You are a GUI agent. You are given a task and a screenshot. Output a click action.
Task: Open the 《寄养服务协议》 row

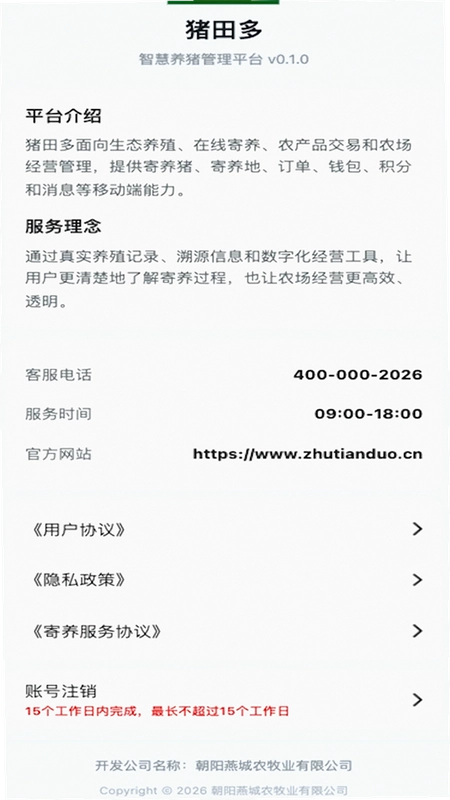(224, 632)
